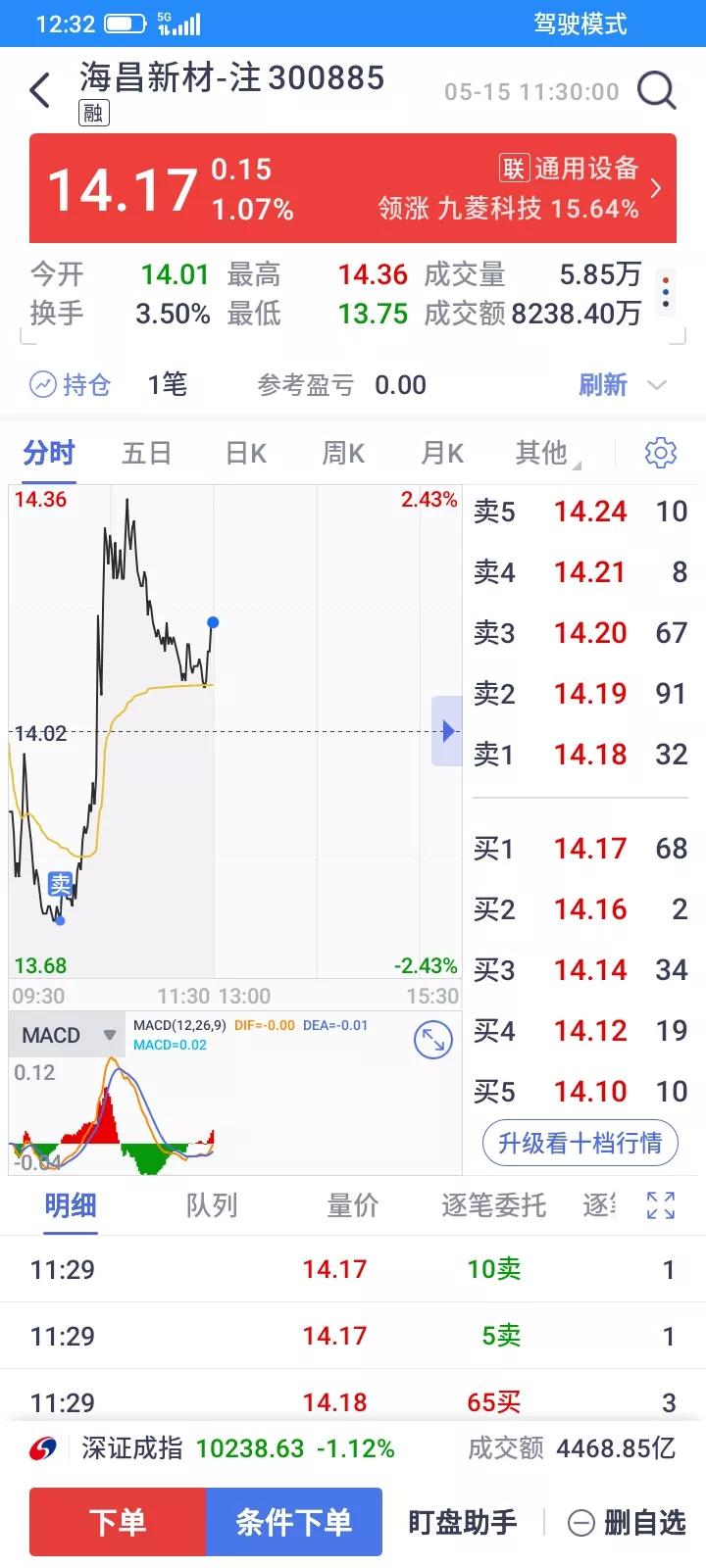Expand the chart to fullscreen

tap(432, 1040)
